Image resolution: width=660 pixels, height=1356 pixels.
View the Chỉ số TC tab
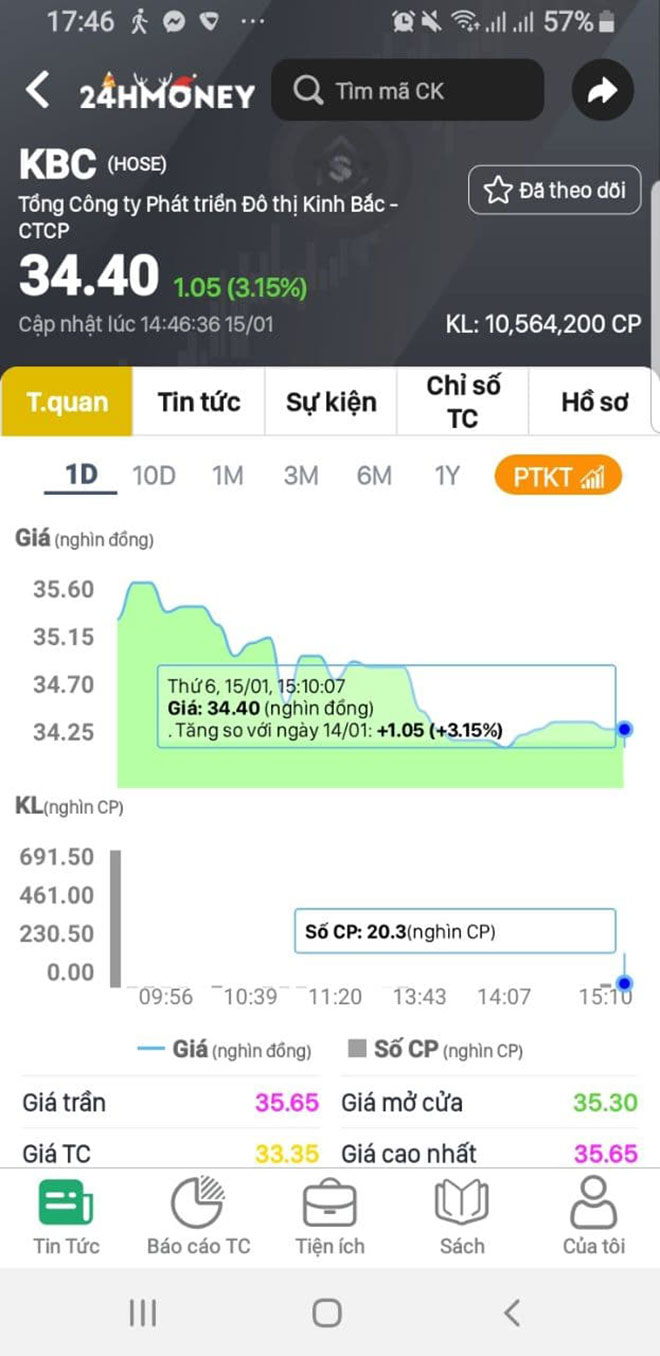point(463,402)
